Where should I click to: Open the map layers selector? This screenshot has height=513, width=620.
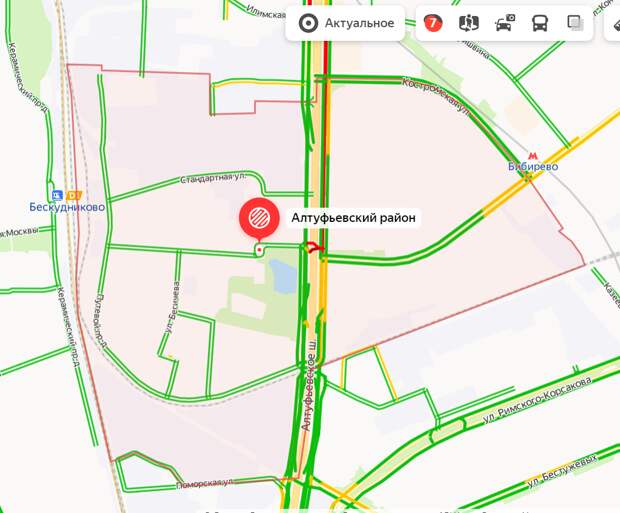[575, 23]
